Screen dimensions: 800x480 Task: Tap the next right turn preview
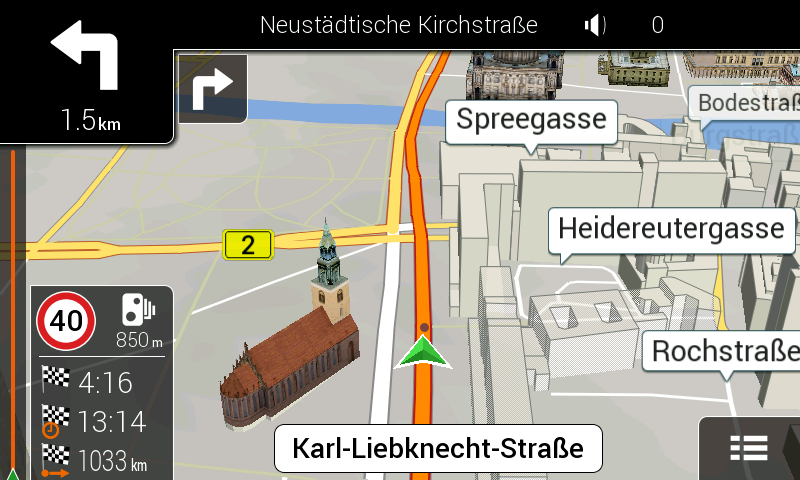212,89
